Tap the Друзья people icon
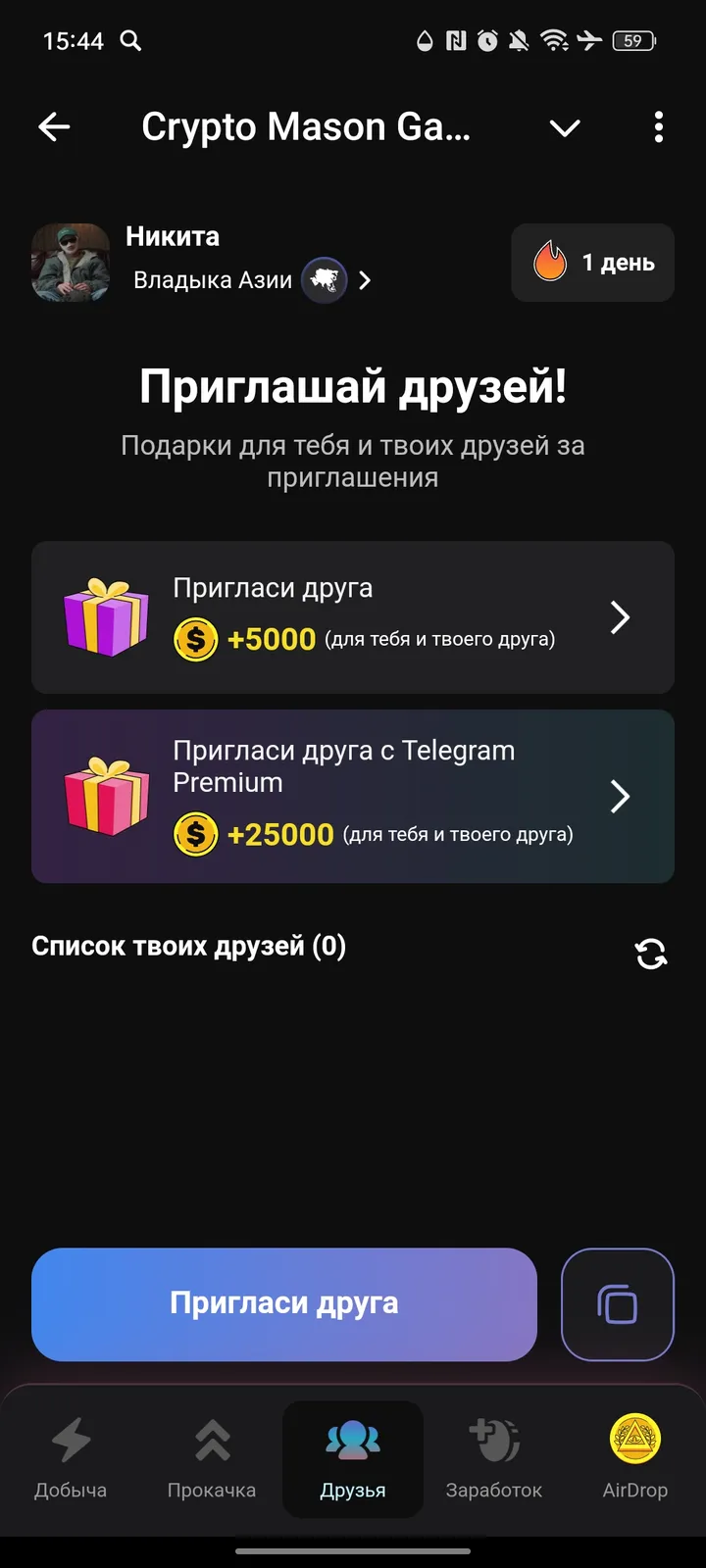706x1568 pixels. point(352,1438)
